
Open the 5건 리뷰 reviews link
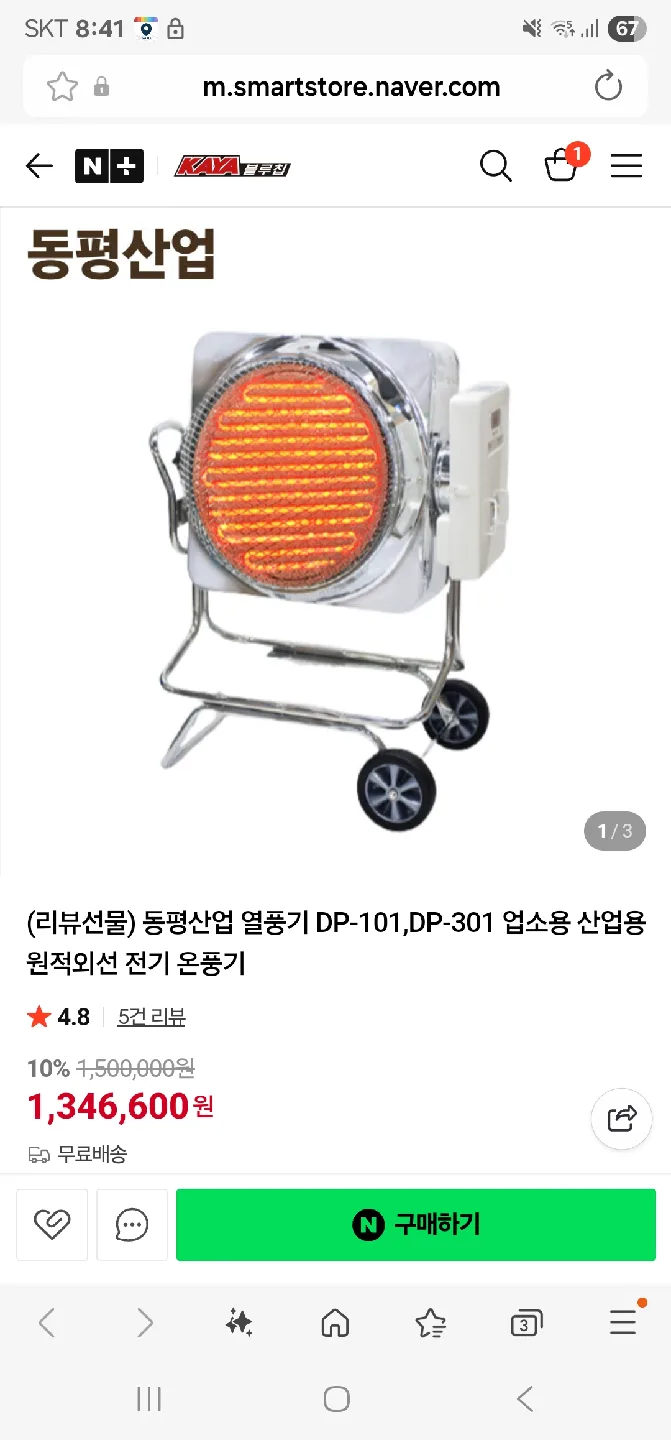[x=151, y=1017]
